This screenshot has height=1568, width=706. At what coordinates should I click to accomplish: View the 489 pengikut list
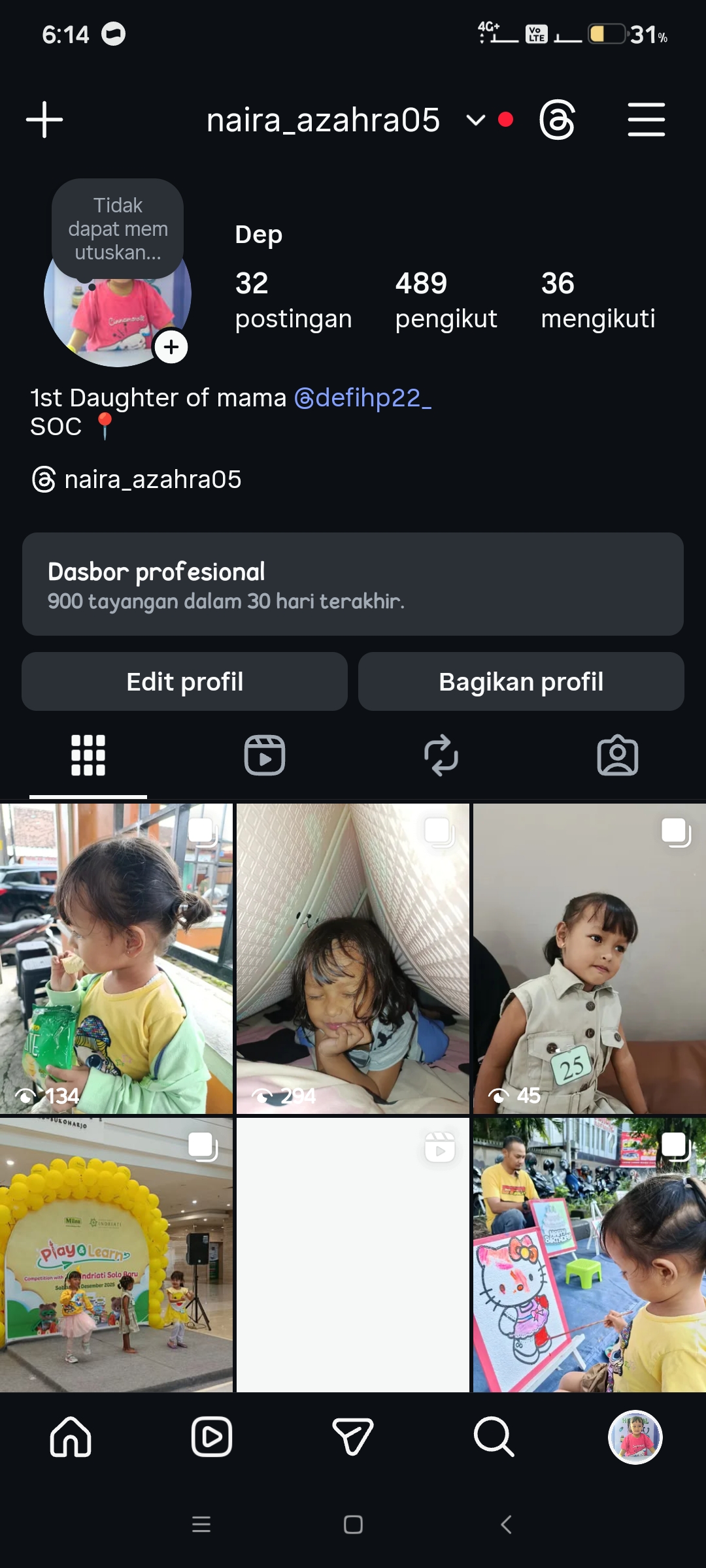pyautogui.click(x=446, y=301)
